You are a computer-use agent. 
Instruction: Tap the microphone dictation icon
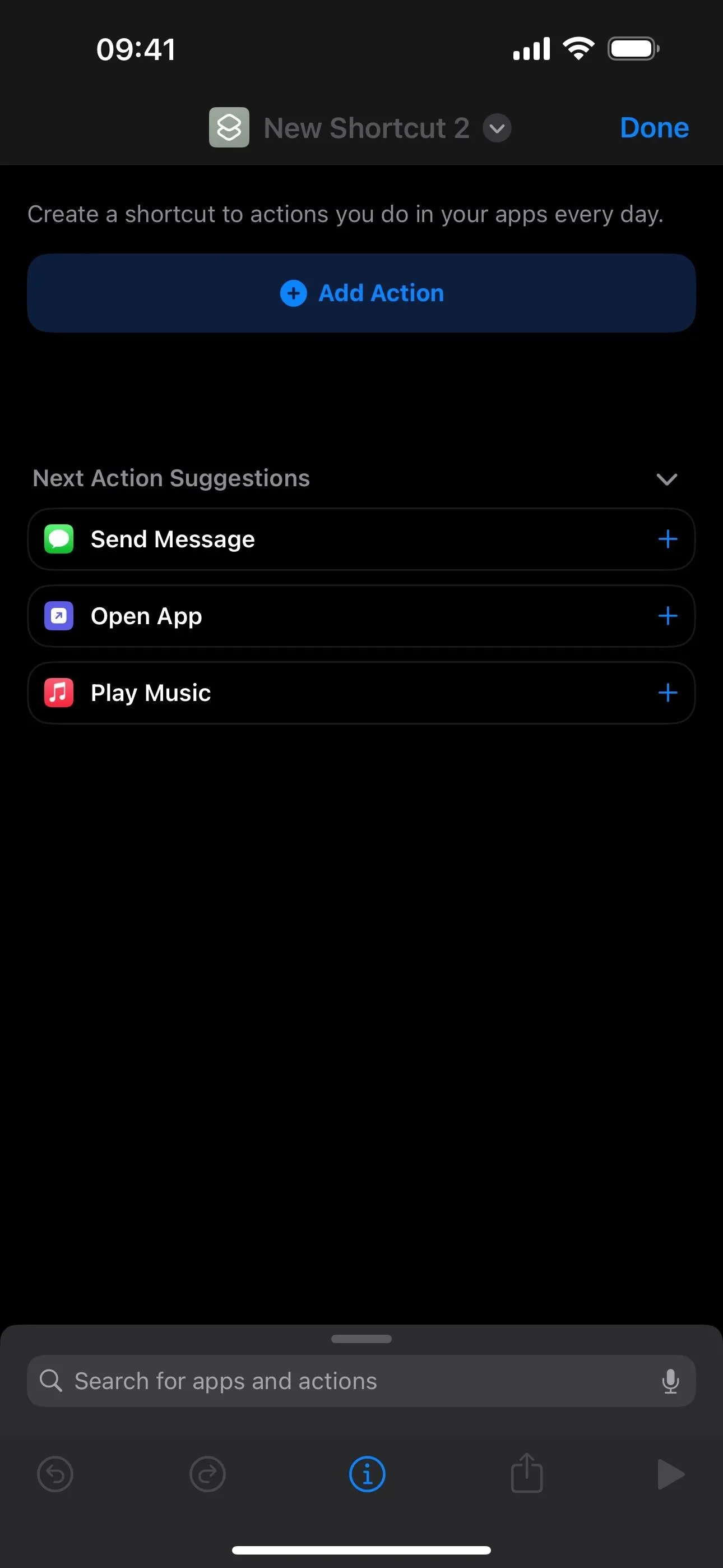(670, 1381)
